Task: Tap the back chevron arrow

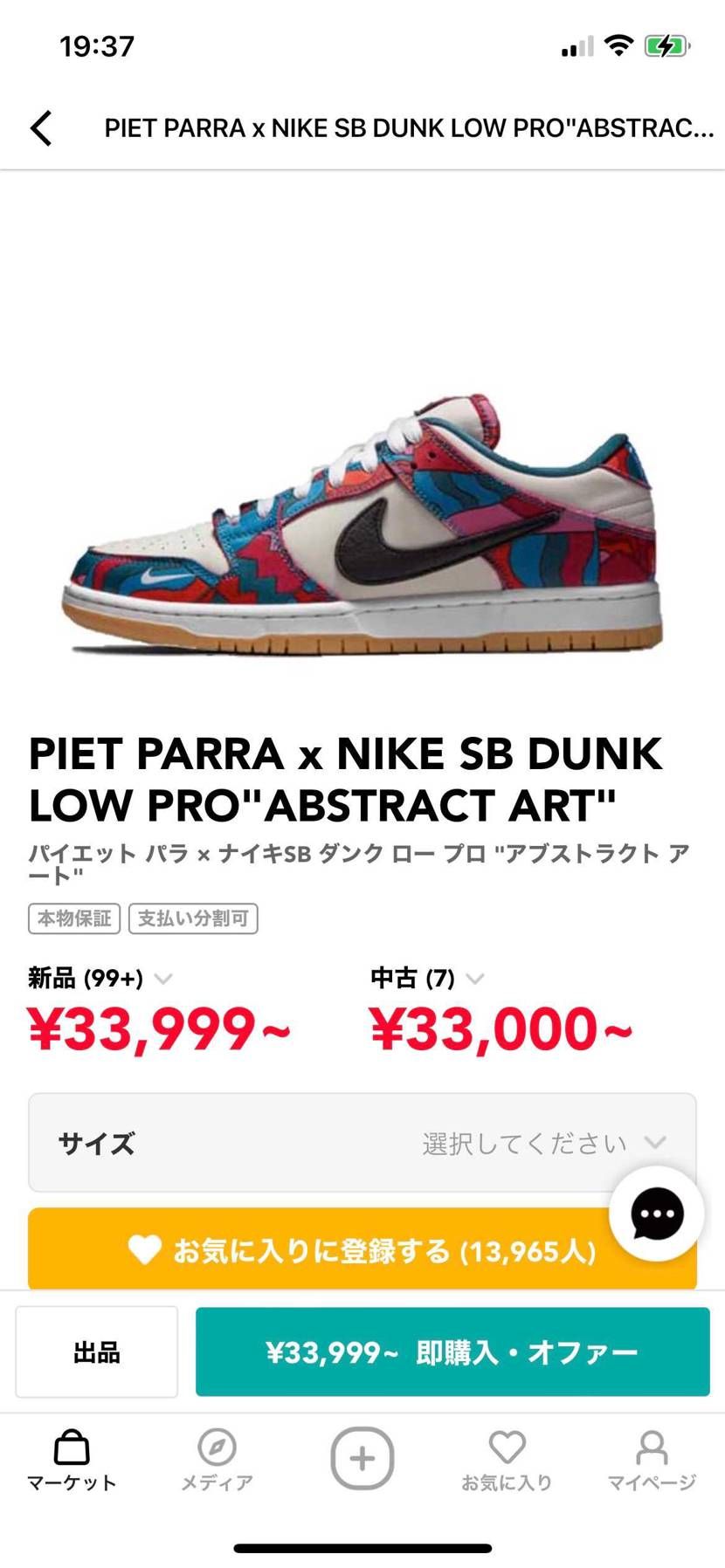Action: pyautogui.click(x=42, y=127)
